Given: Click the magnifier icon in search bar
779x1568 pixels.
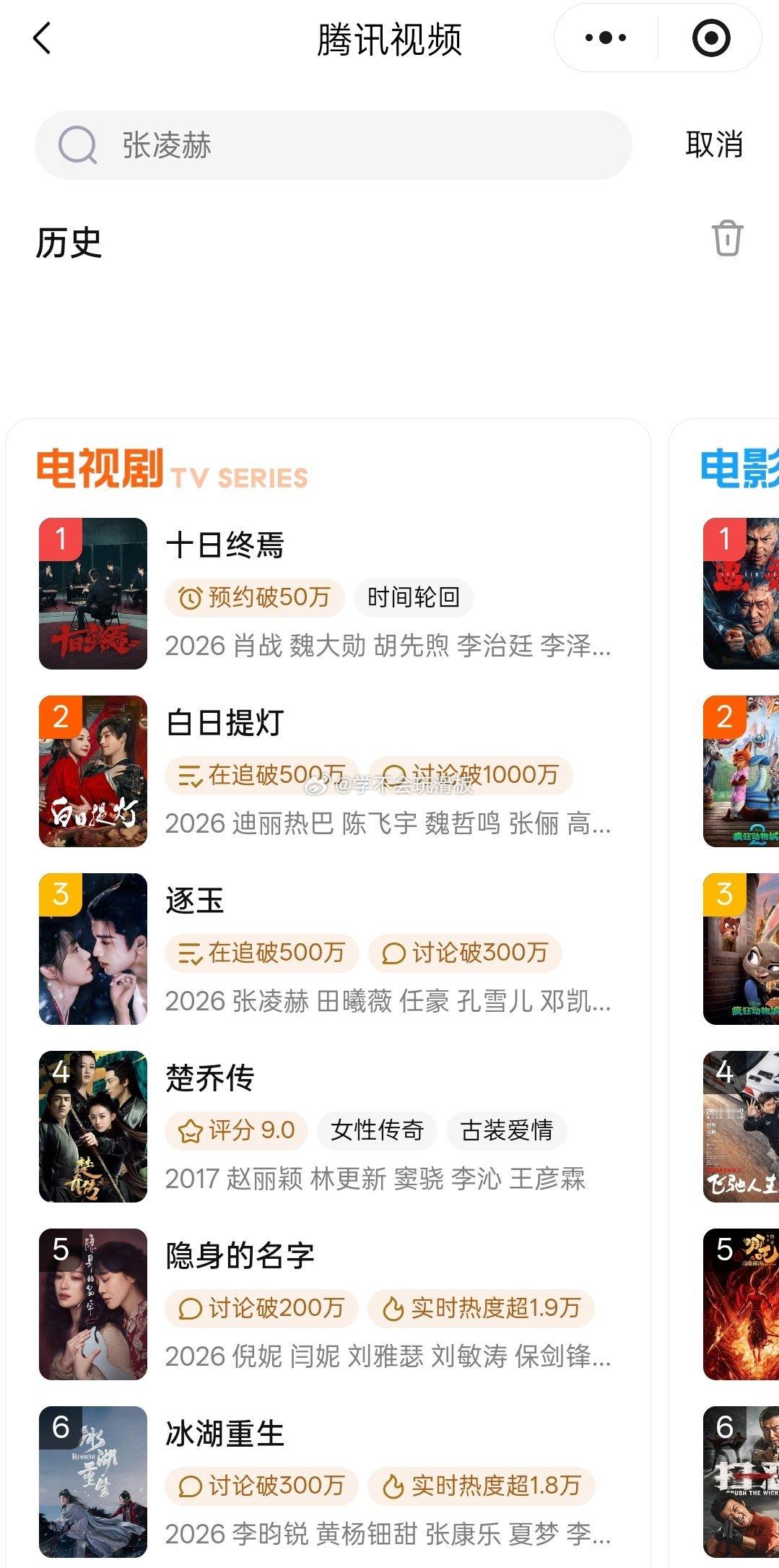Looking at the screenshot, I should click(78, 144).
